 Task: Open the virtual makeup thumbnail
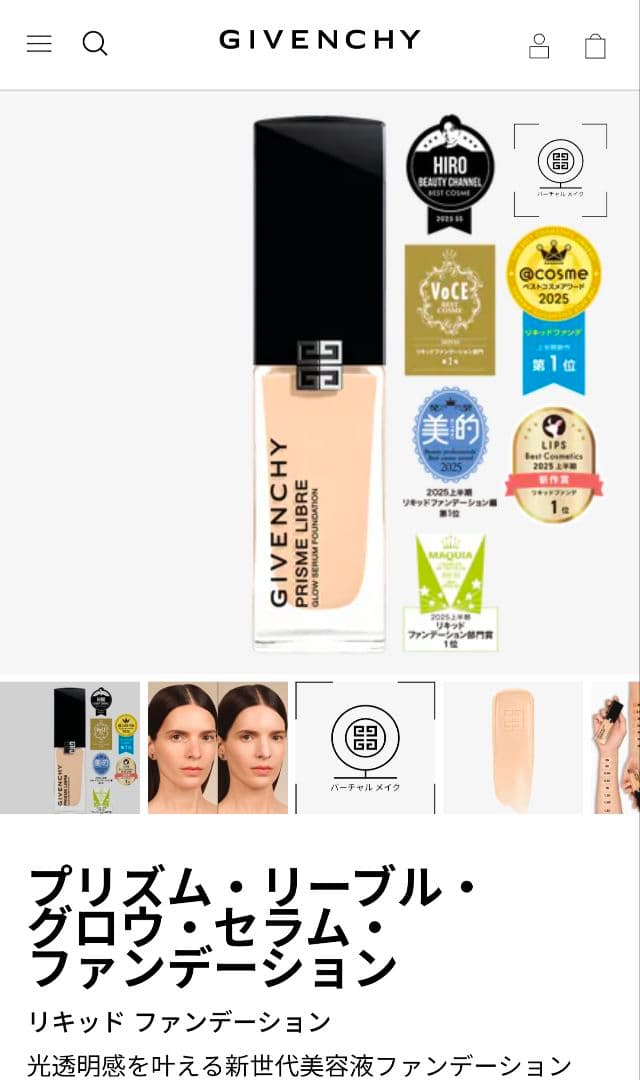coord(365,748)
